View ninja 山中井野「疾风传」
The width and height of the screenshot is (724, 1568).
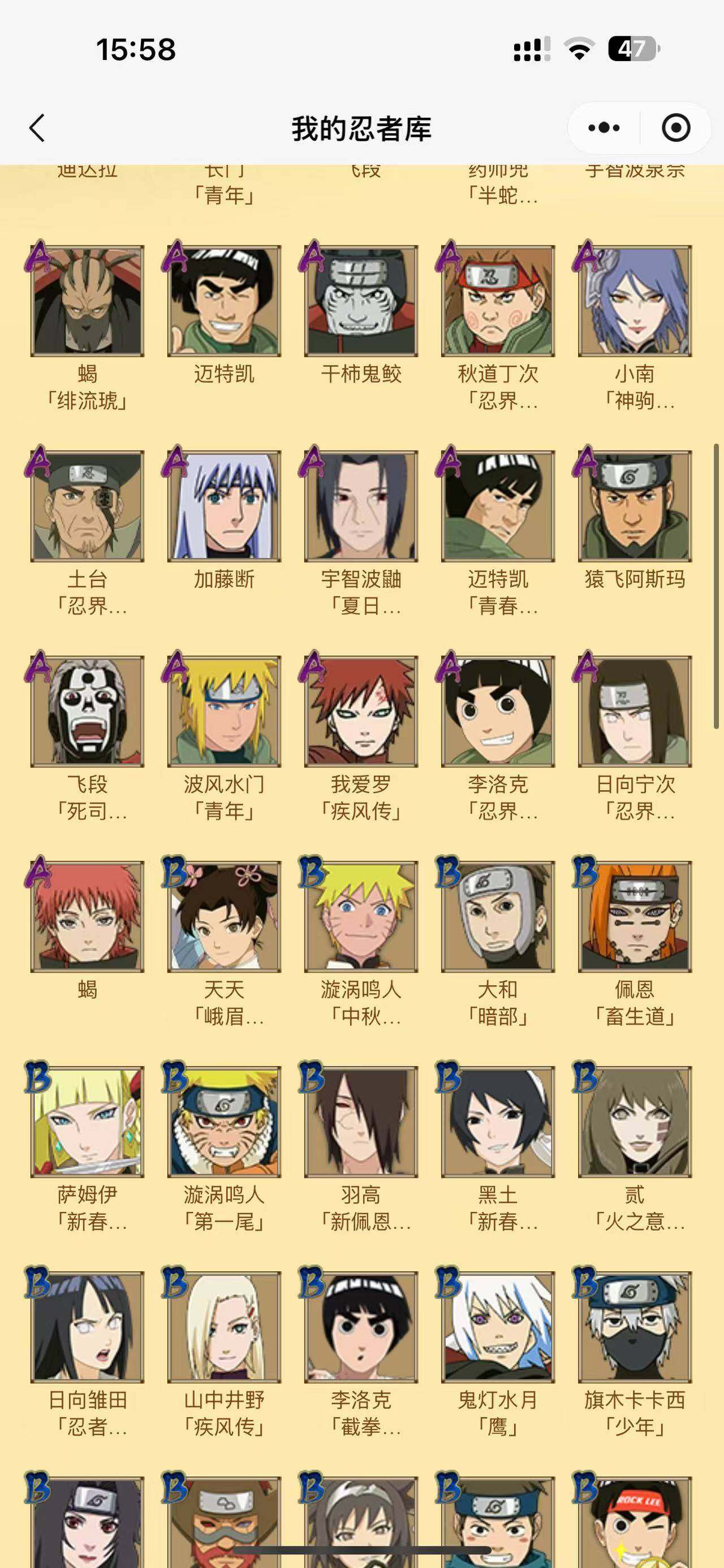click(x=224, y=1326)
